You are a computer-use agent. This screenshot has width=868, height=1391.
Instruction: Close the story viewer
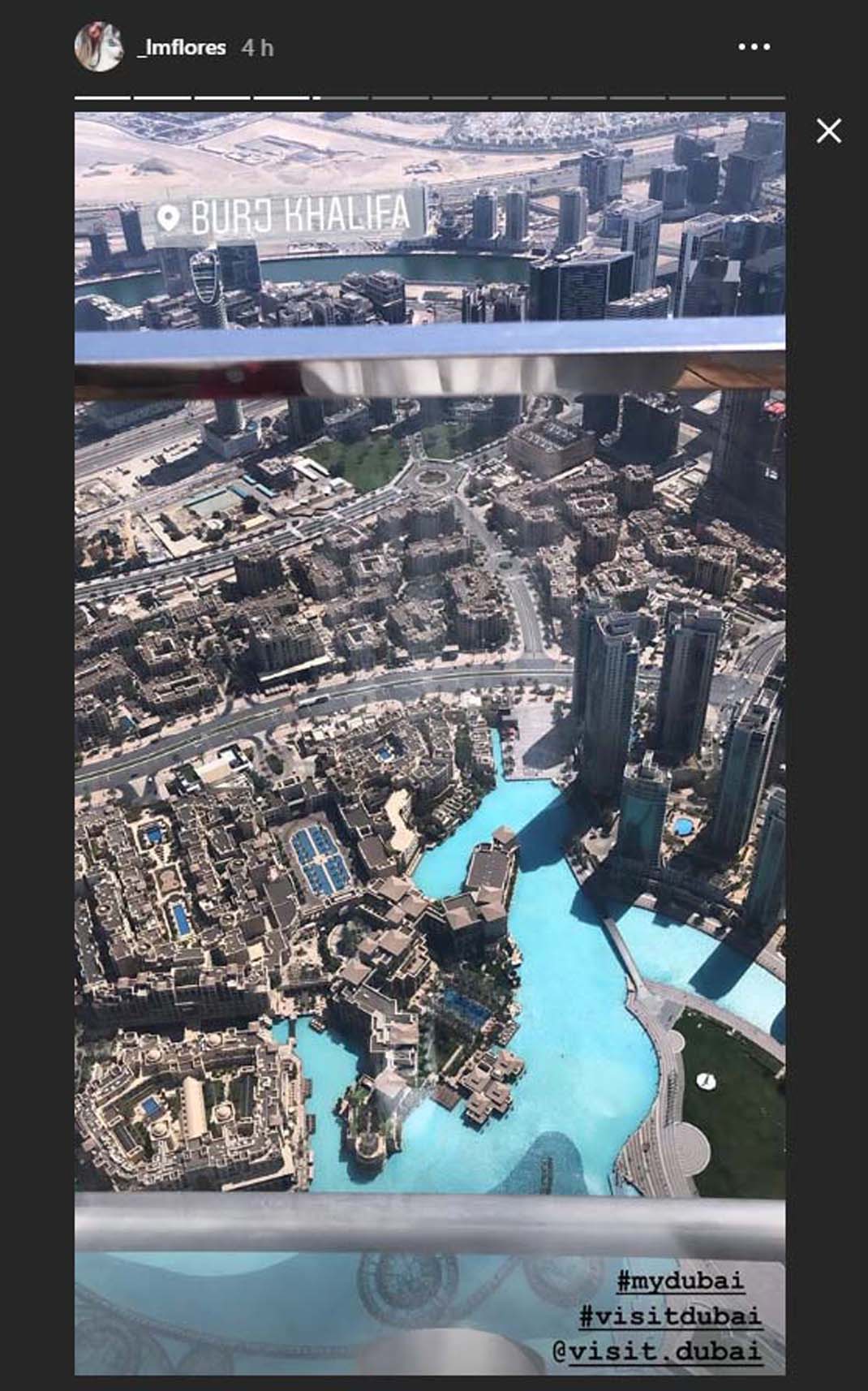[x=828, y=131]
